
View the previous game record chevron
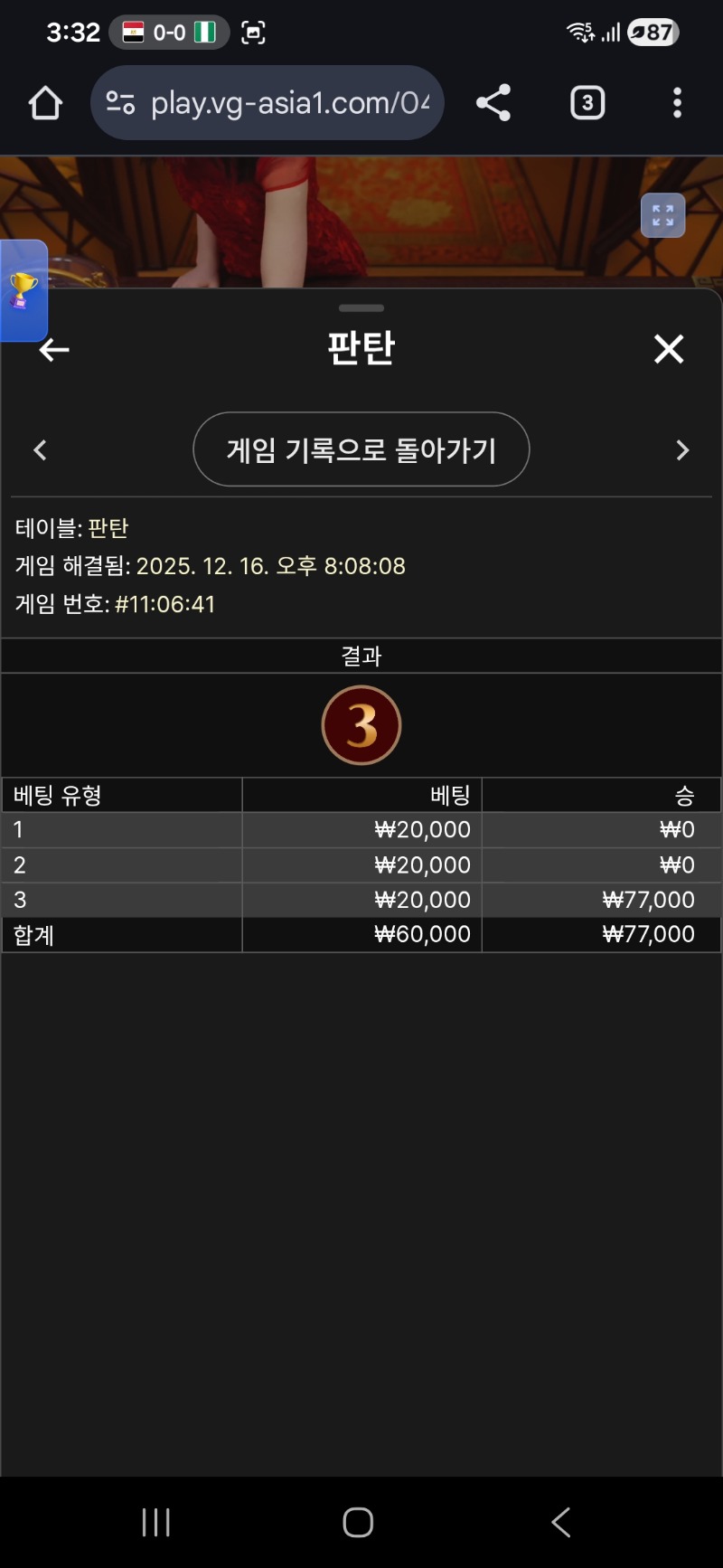click(x=40, y=450)
